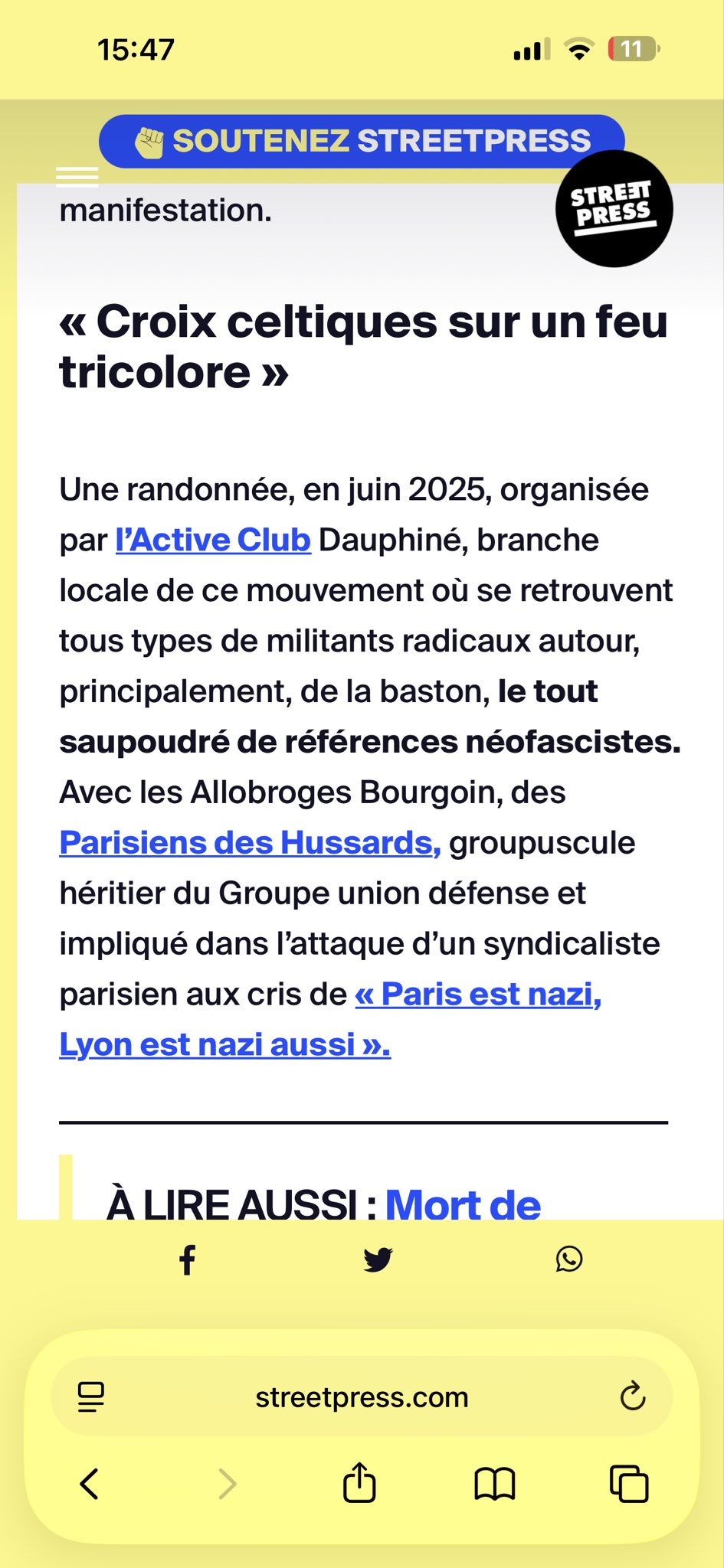The height and width of the screenshot is (1568, 724).
Task: Share the article via WhatsApp
Action: [x=569, y=1259]
